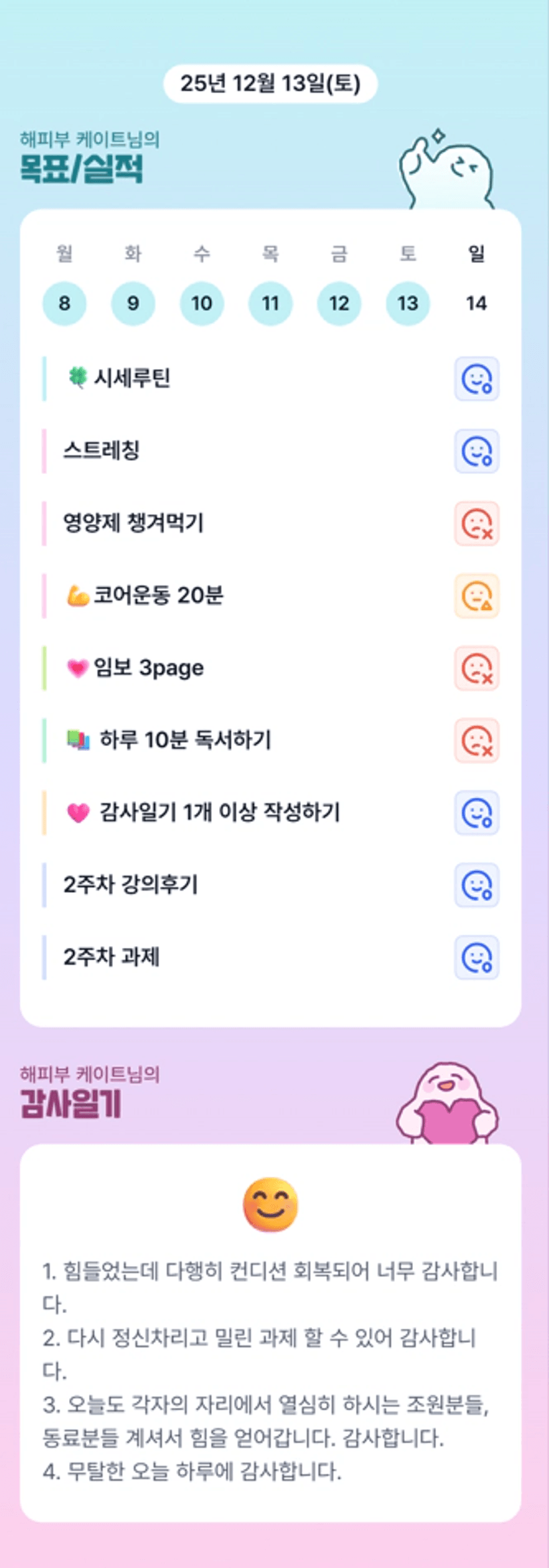549x1568 pixels.
Task: Tap the status face for 시세루틴
Action: [x=477, y=379]
